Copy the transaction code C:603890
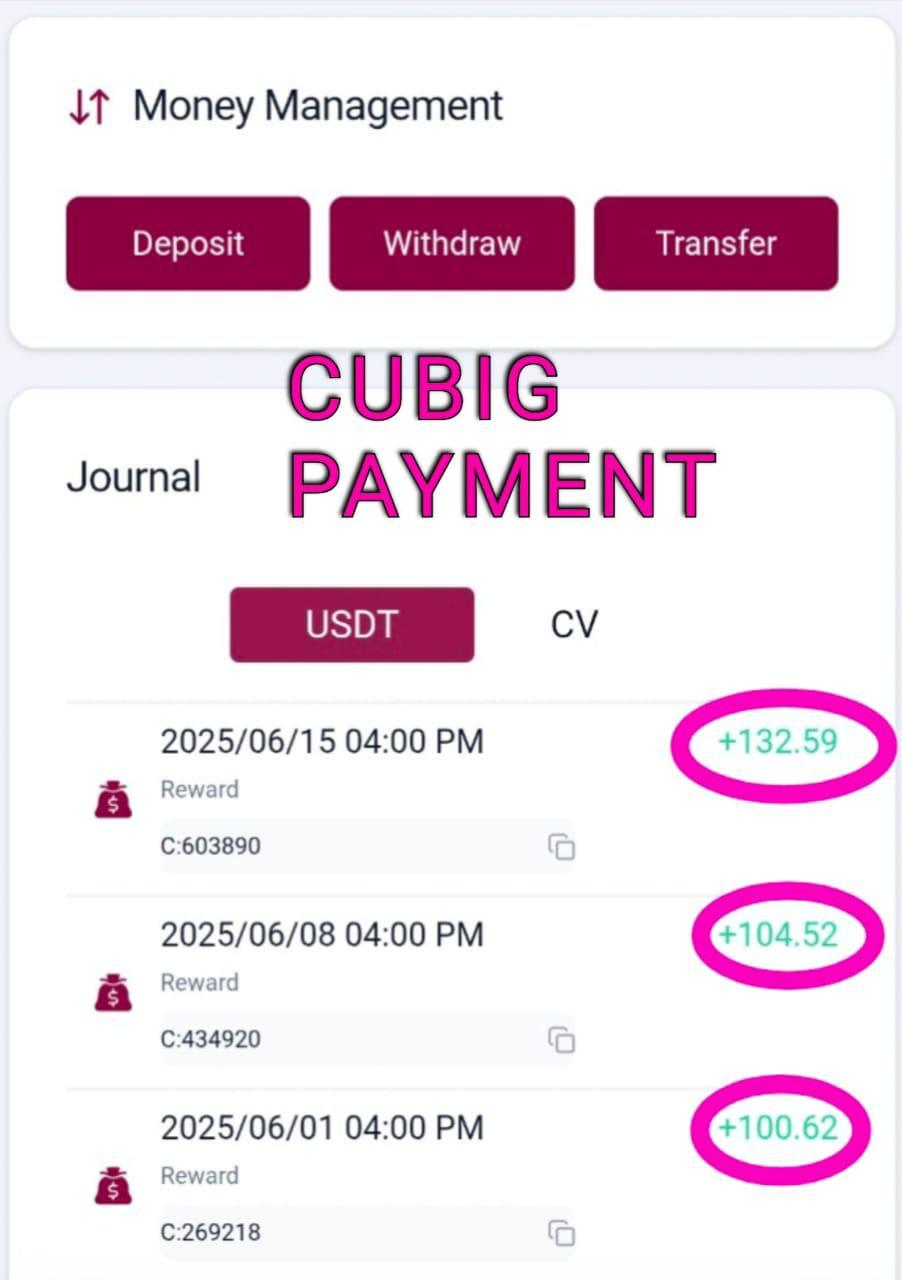Image resolution: width=902 pixels, height=1280 pixels. click(x=561, y=847)
